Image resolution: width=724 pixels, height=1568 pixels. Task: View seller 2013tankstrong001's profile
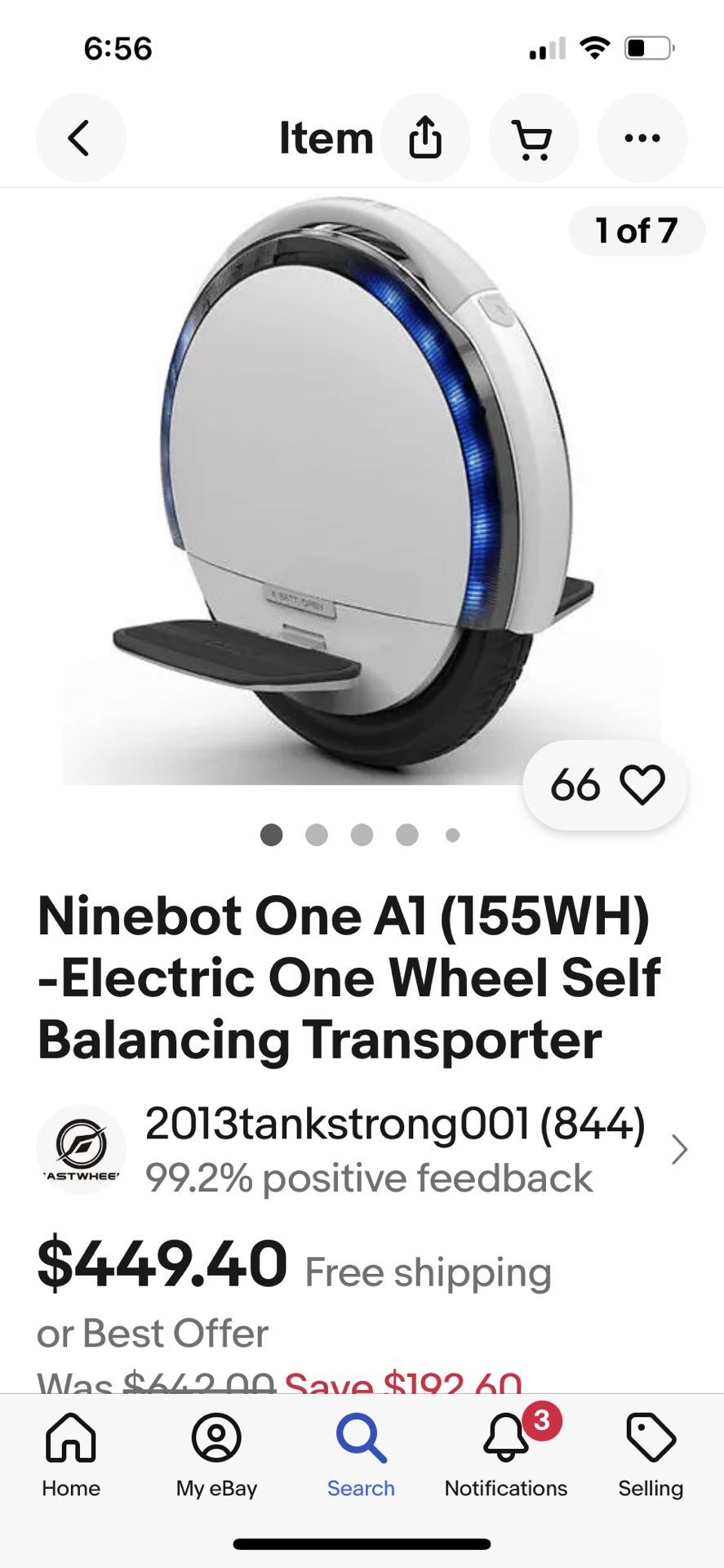(x=362, y=1149)
